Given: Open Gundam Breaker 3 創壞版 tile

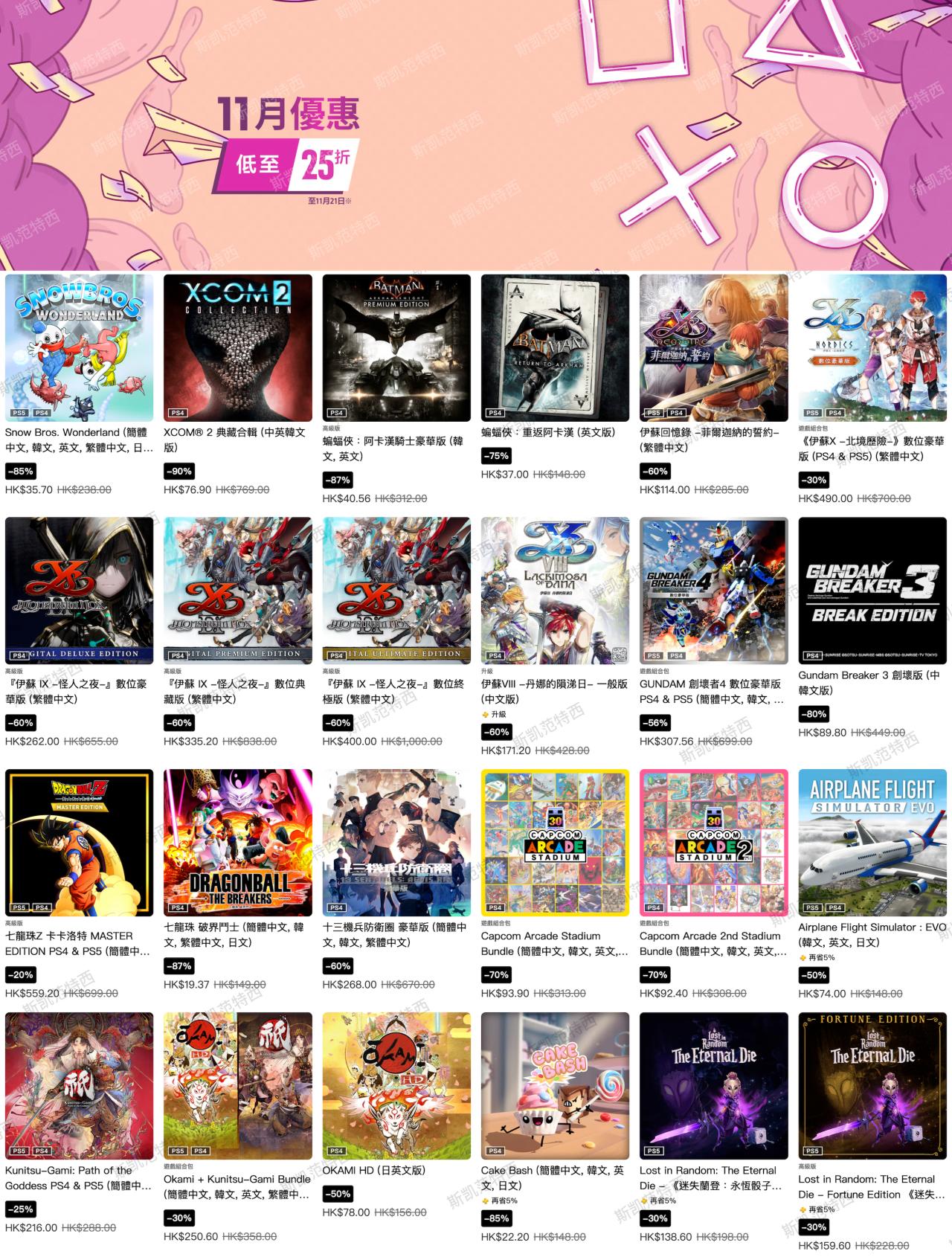Looking at the screenshot, I should coord(872,590).
